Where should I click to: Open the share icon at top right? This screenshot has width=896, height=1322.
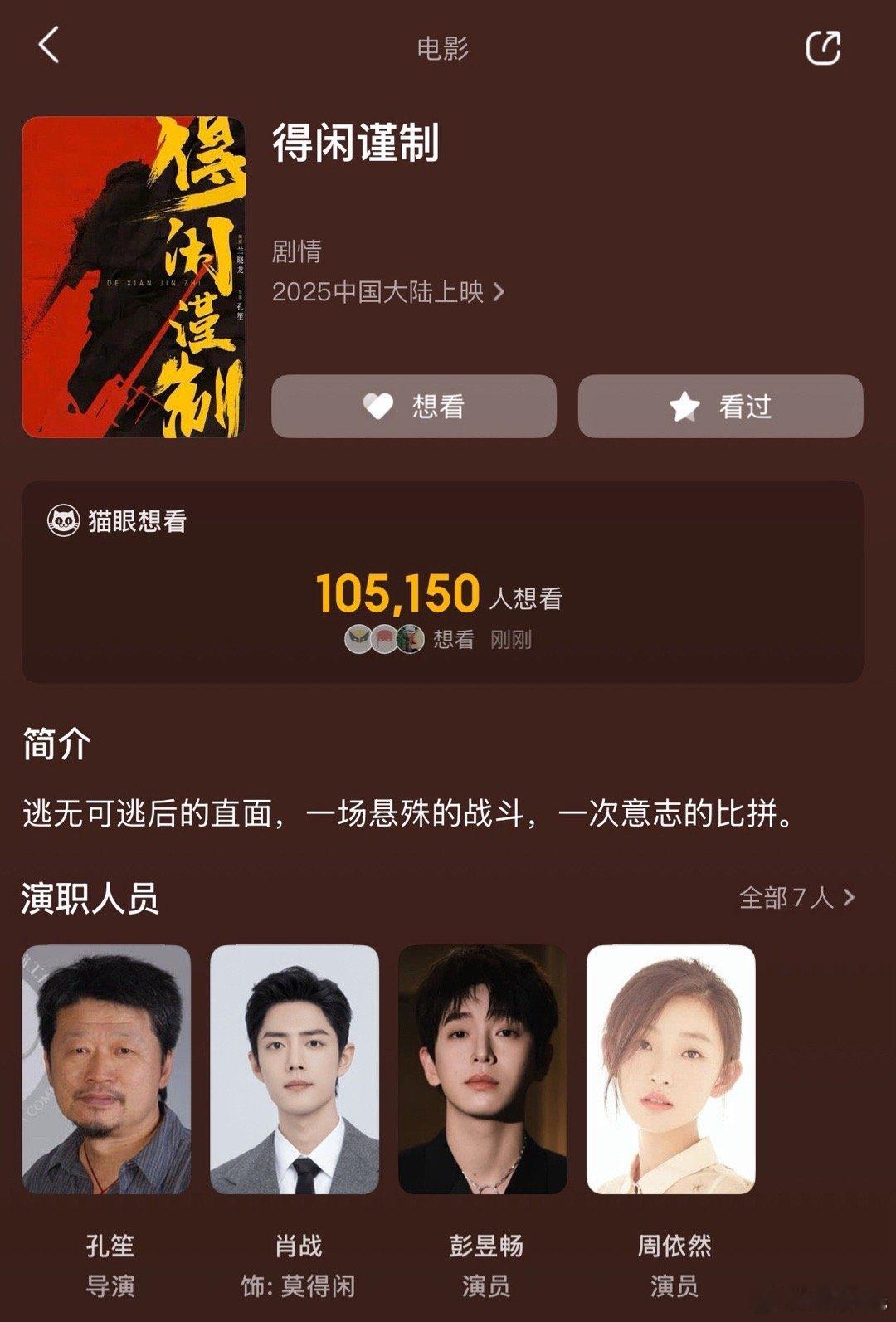[x=824, y=47]
